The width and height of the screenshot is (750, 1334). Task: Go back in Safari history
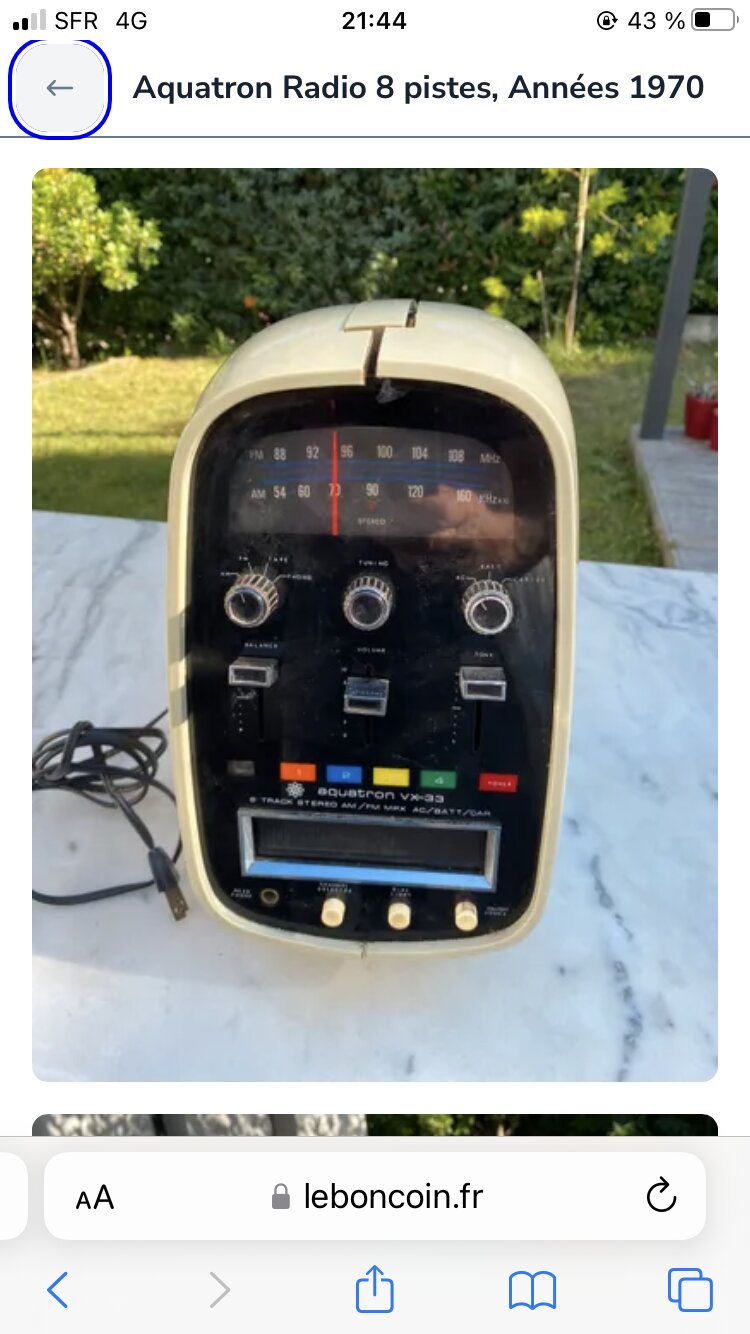click(x=58, y=1290)
